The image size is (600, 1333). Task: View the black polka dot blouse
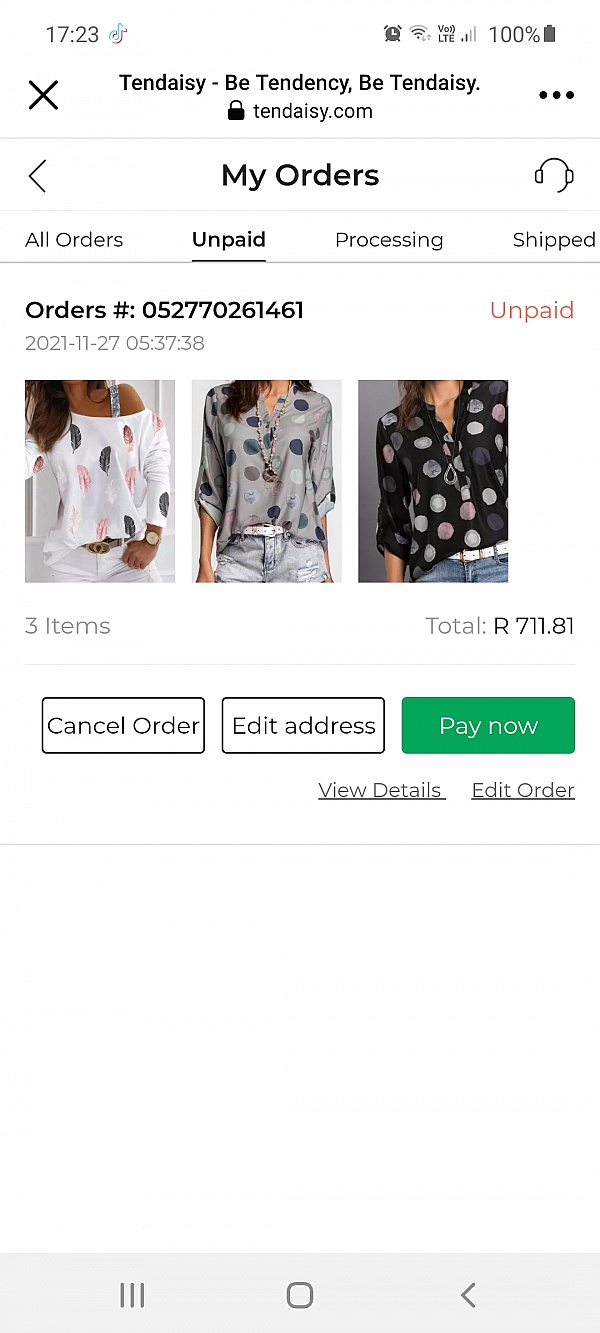(x=433, y=481)
